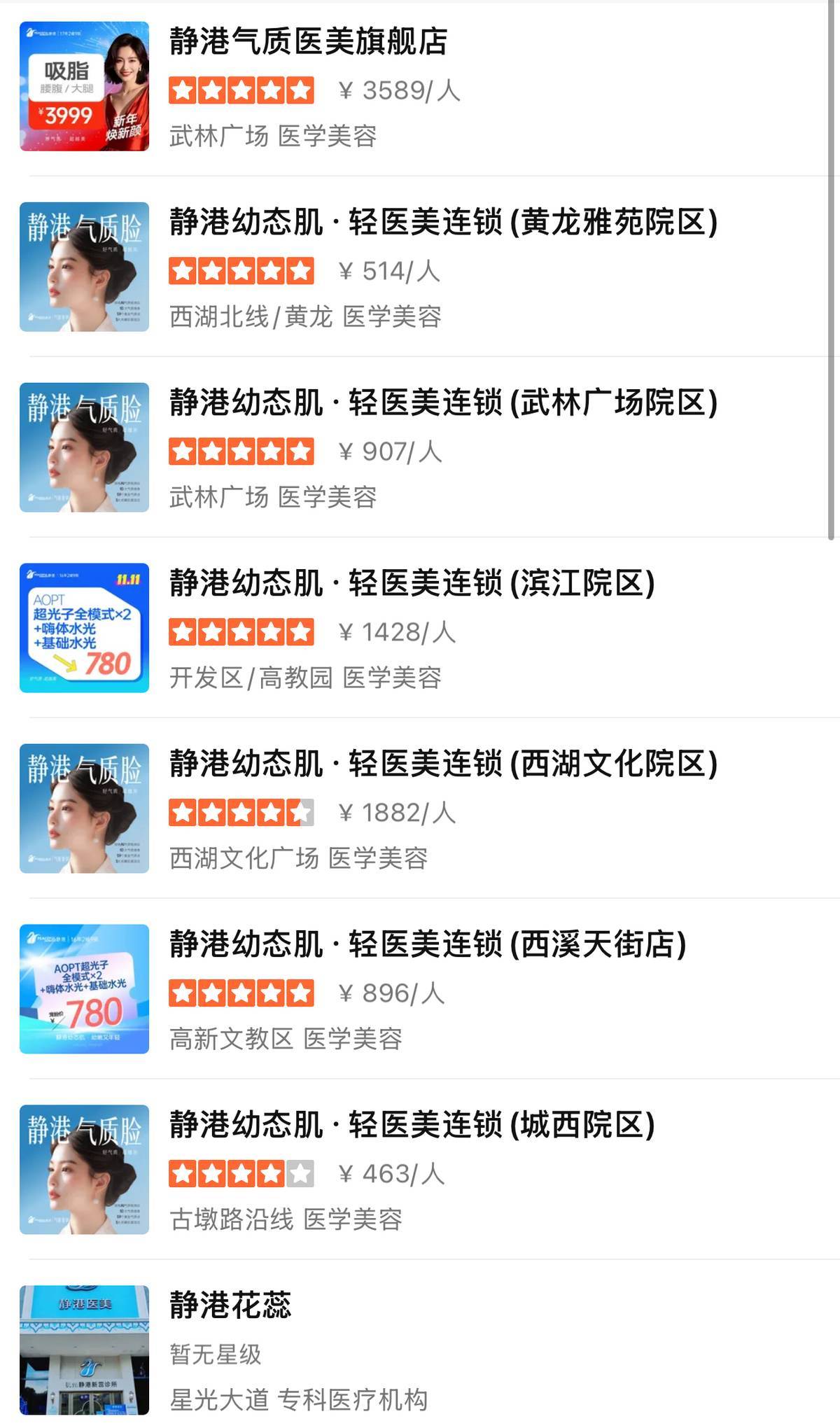
Task: Open the 城西院区 clinic listing
Action: pos(412,1126)
